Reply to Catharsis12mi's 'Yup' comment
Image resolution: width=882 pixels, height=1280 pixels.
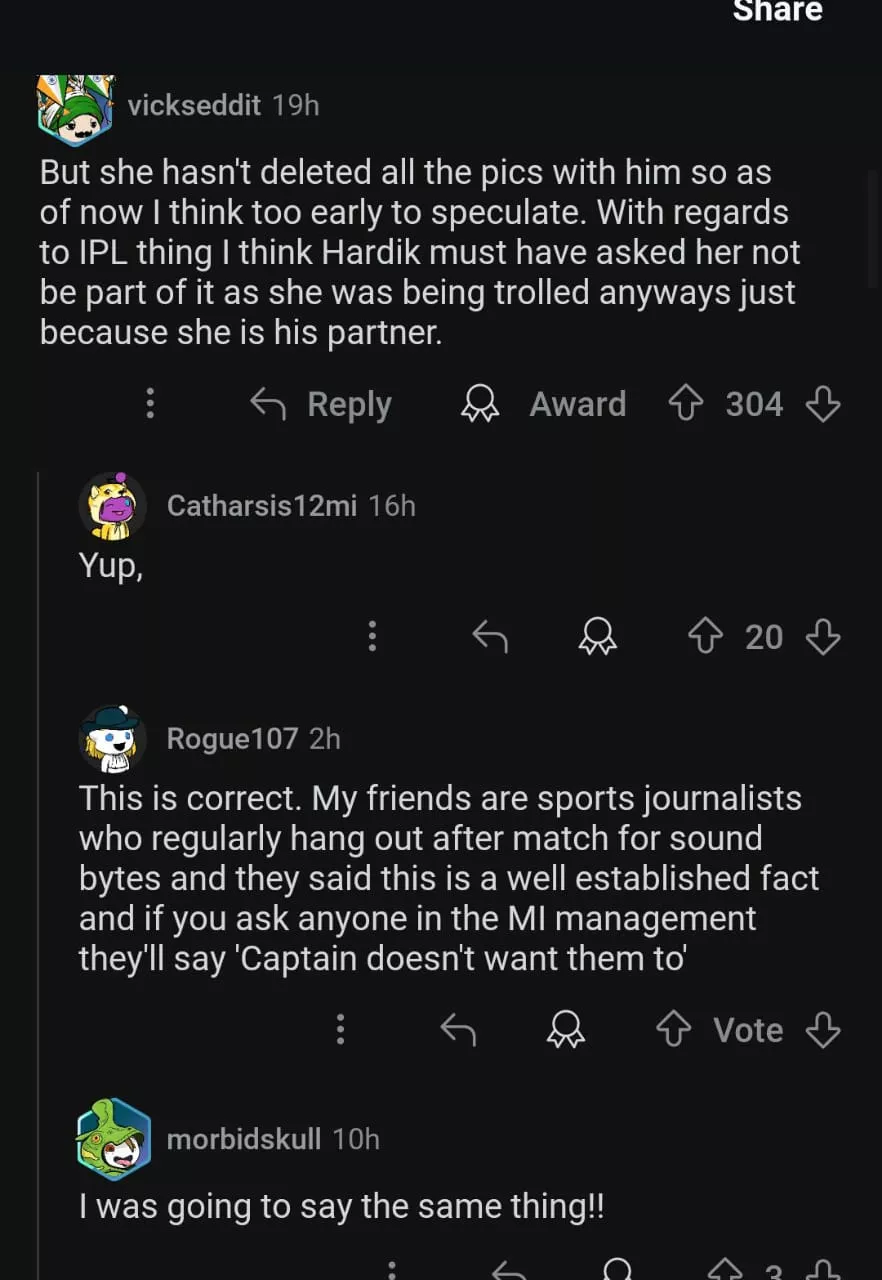[490, 636]
